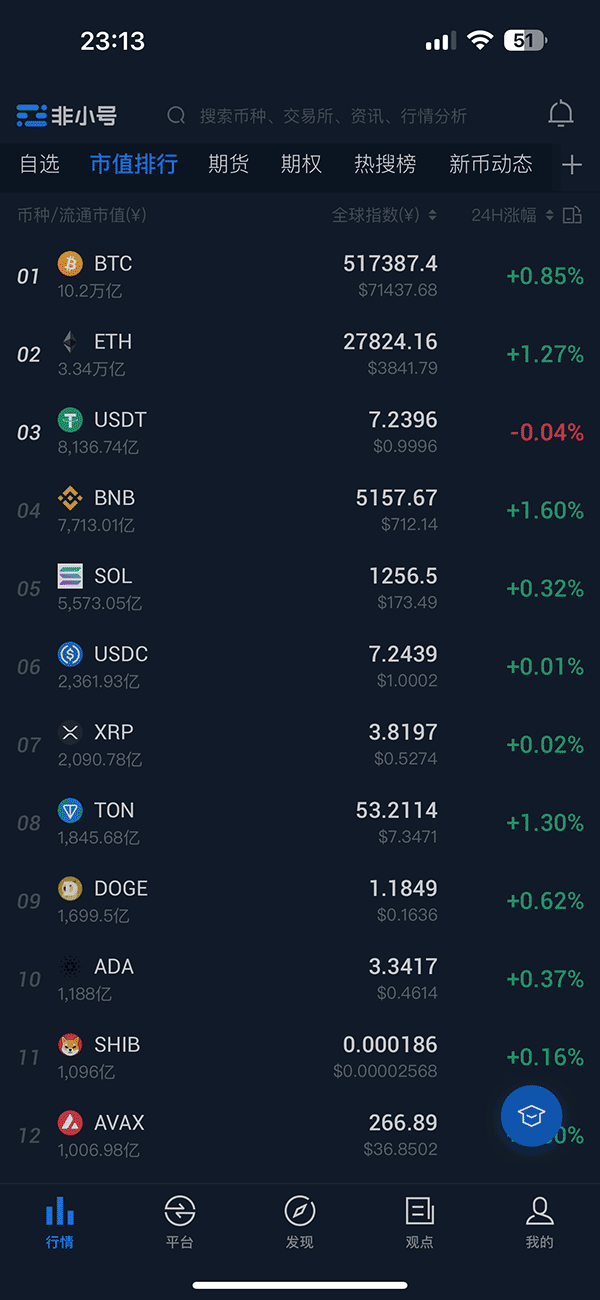Viewport: 600px width, 1300px height.
Task: Switch to the 自选 tab
Action: [x=40, y=164]
